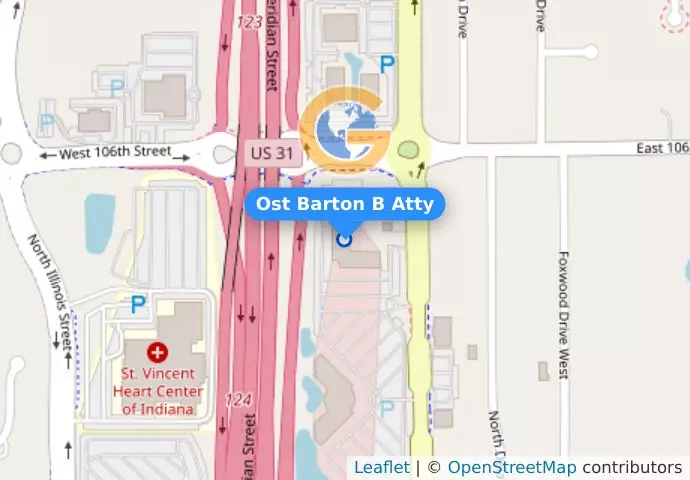The width and height of the screenshot is (690, 480).
Task: Open the Leaflet attribution link
Action: (381, 467)
